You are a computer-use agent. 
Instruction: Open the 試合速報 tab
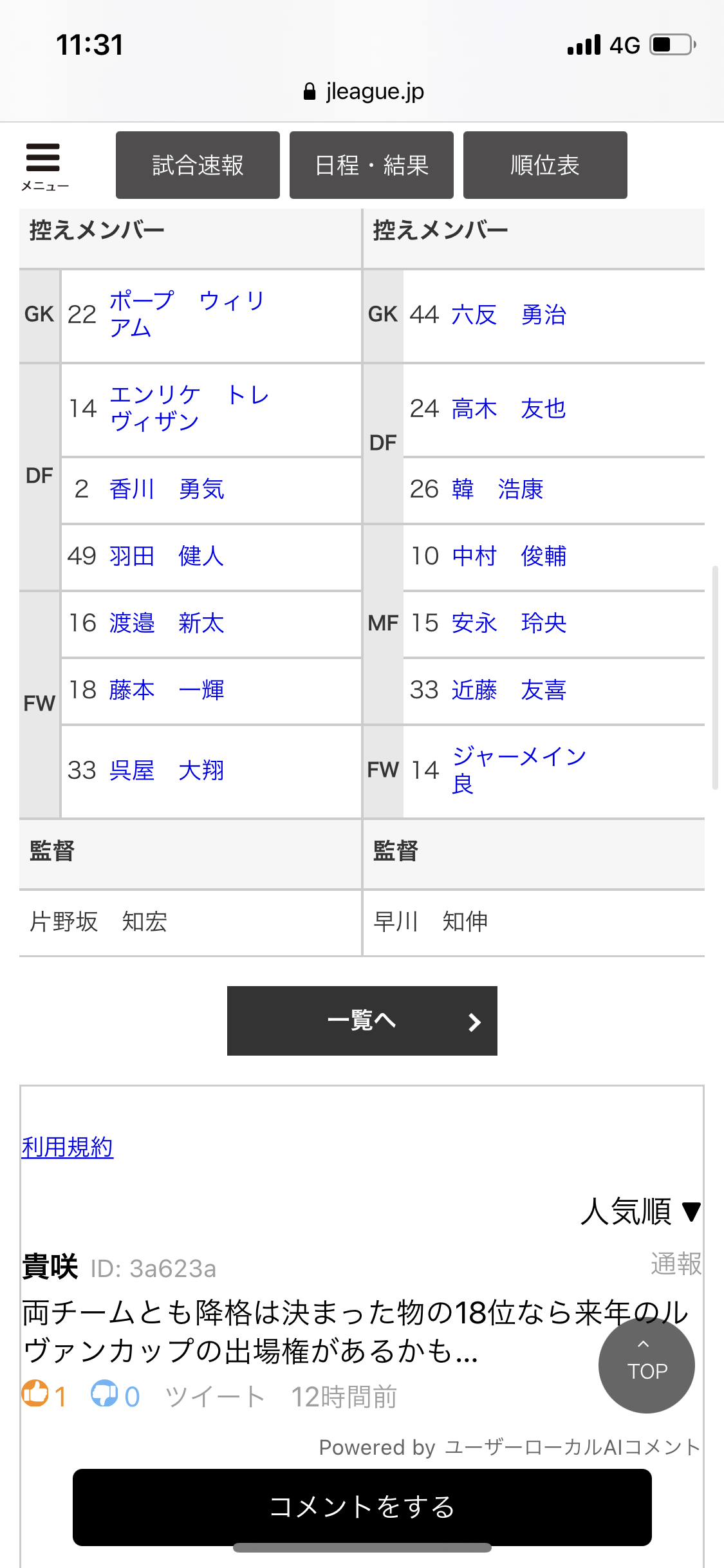tap(198, 165)
